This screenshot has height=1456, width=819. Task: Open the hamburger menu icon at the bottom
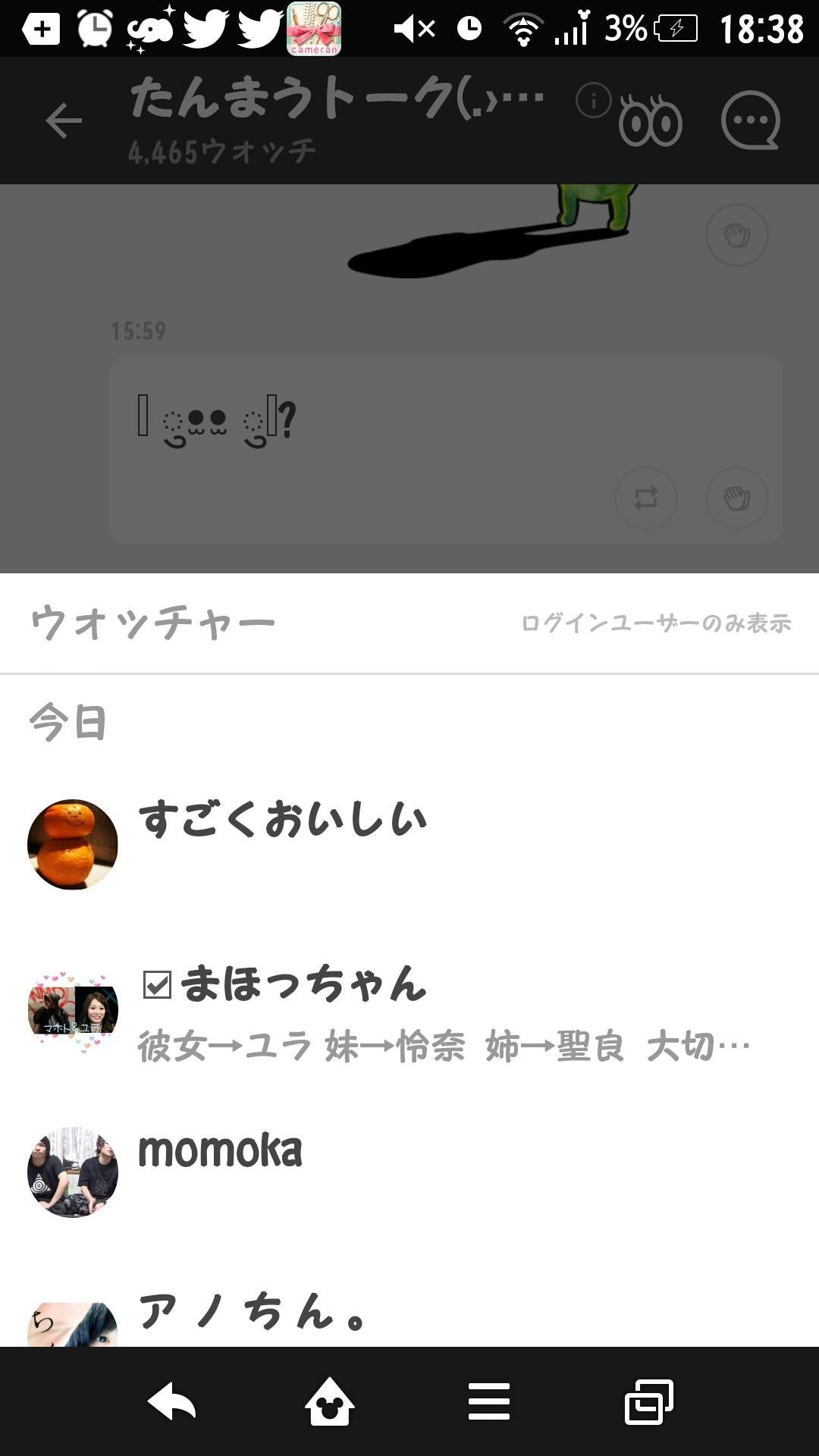(490, 1401)
